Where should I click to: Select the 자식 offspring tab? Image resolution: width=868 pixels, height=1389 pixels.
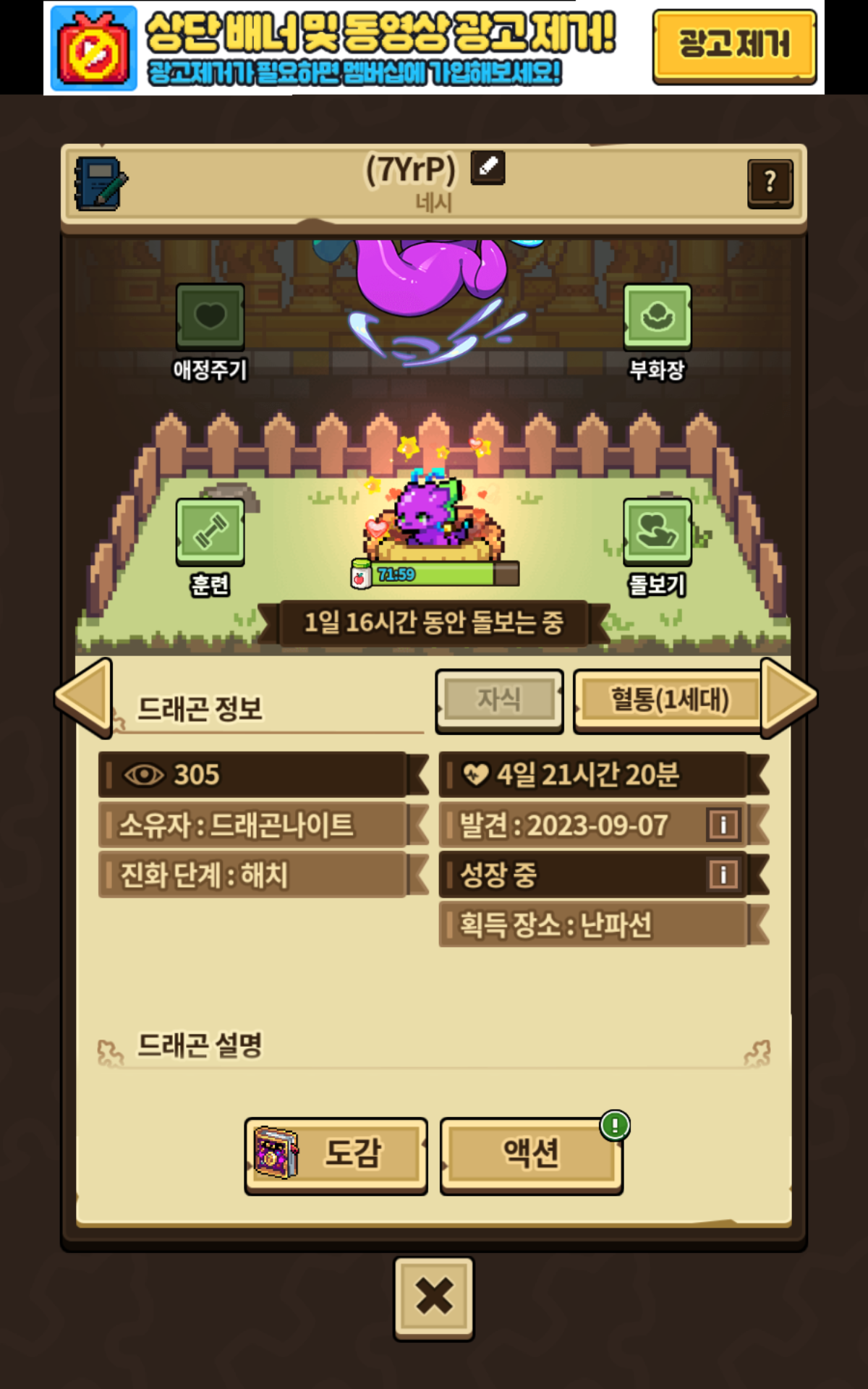pyautogui.click(x=499, y=700)
